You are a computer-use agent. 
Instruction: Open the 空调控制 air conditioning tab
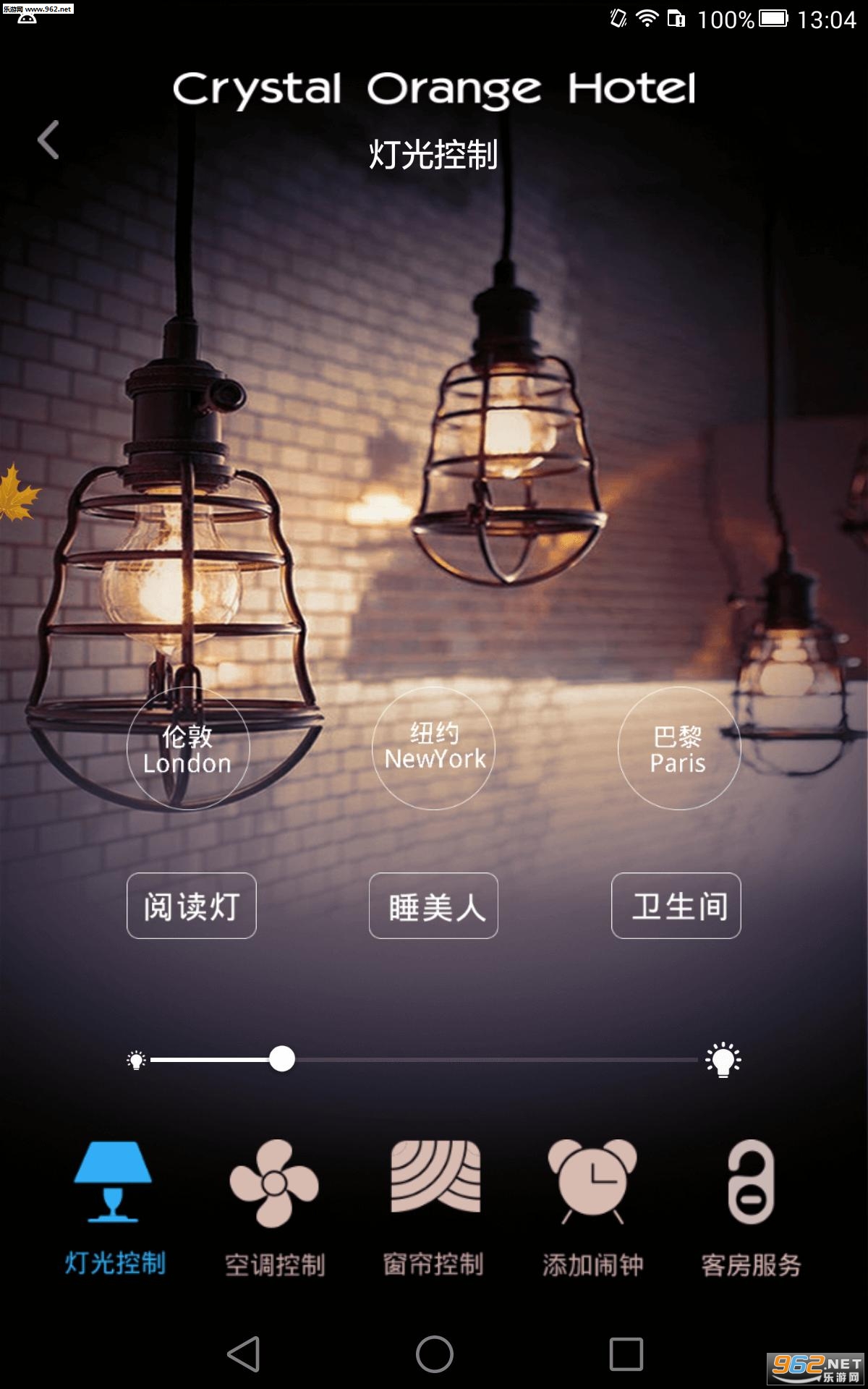click(275, 1208)
